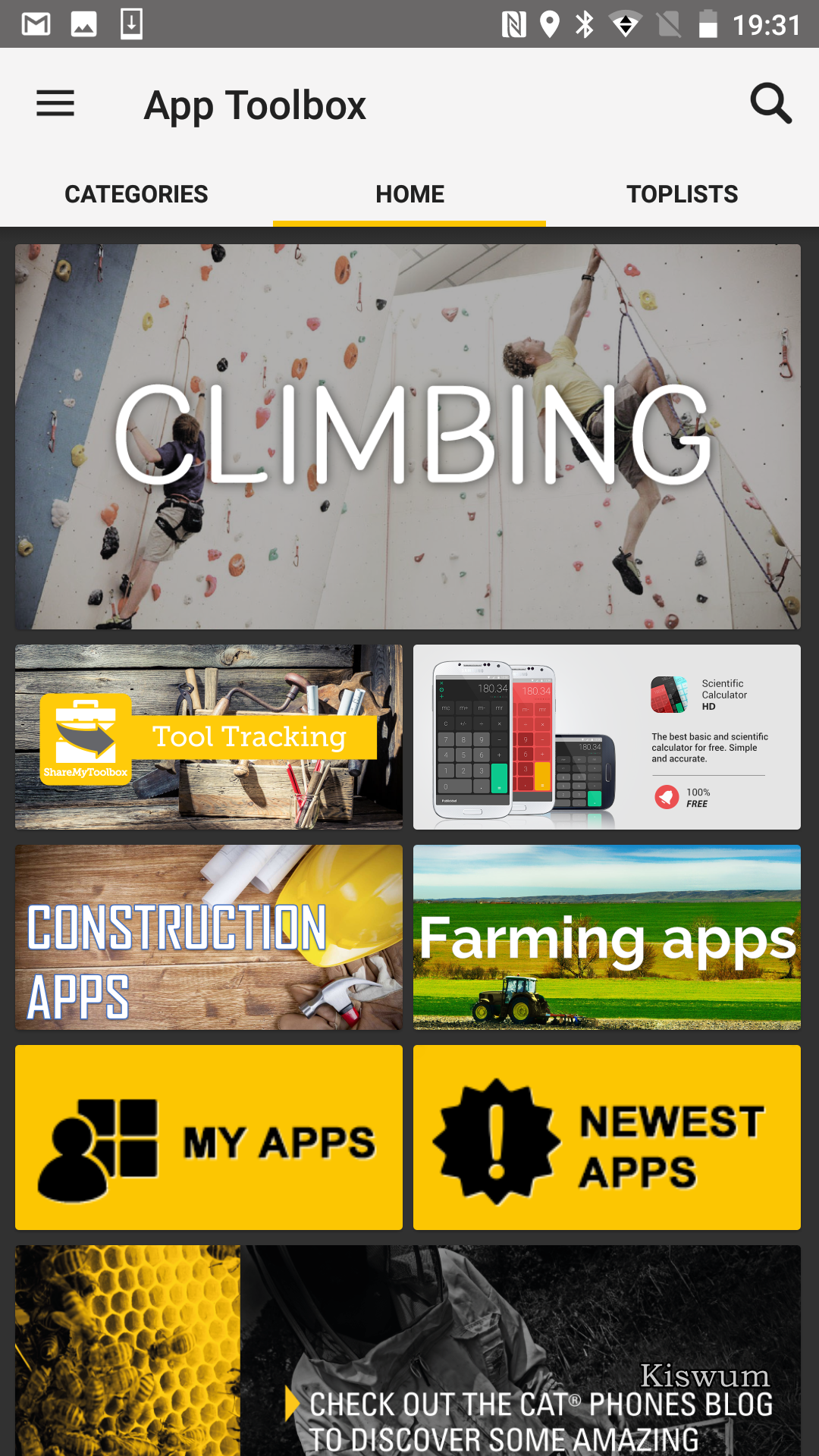Open the search icon
819x1456 pixels.
pos(770,104)
